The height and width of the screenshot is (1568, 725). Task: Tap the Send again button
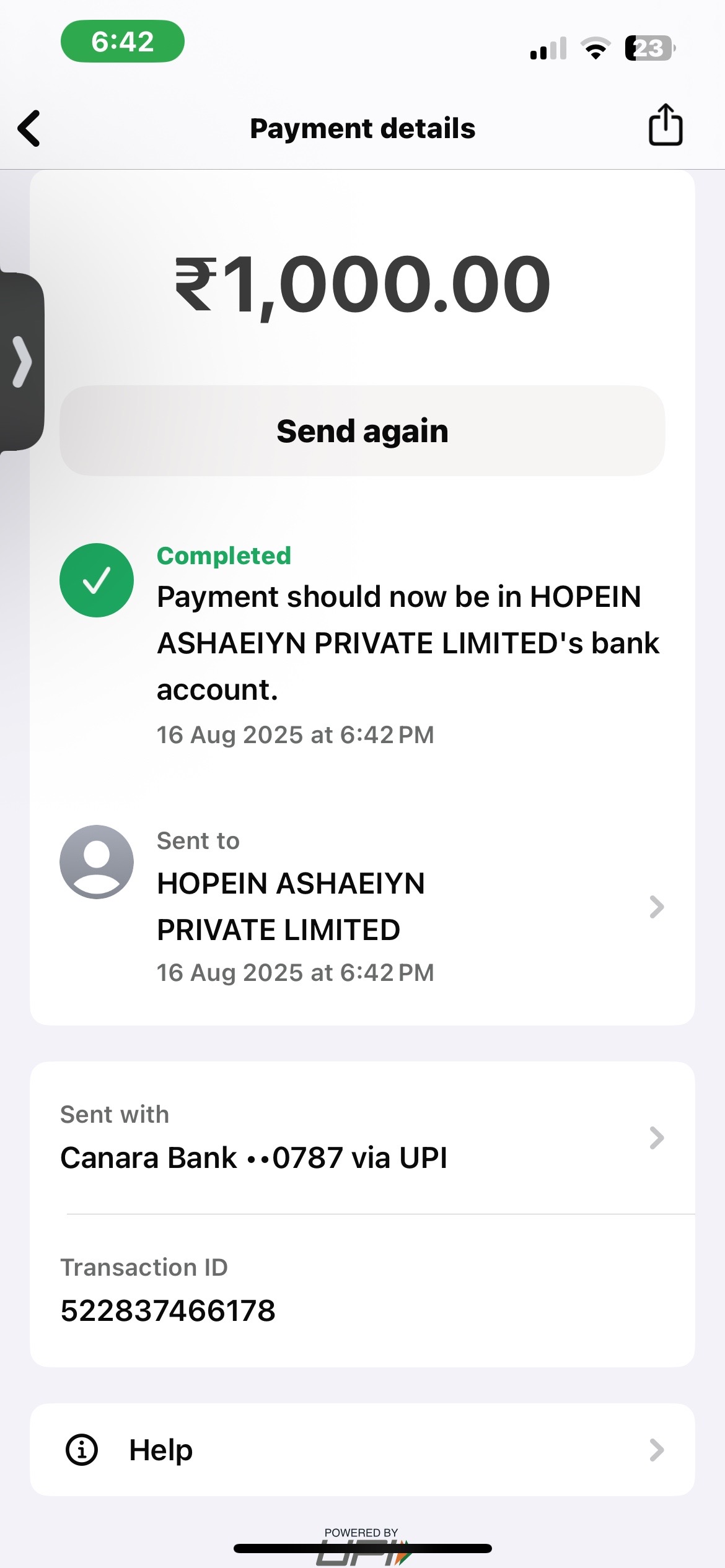point(362,431)
